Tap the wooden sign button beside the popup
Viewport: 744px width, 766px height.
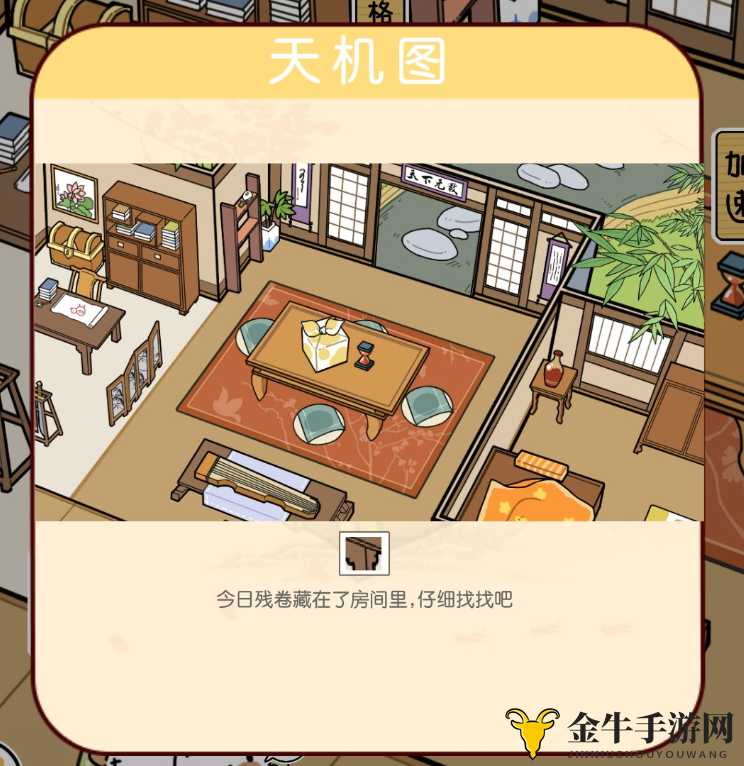(730, 186)
